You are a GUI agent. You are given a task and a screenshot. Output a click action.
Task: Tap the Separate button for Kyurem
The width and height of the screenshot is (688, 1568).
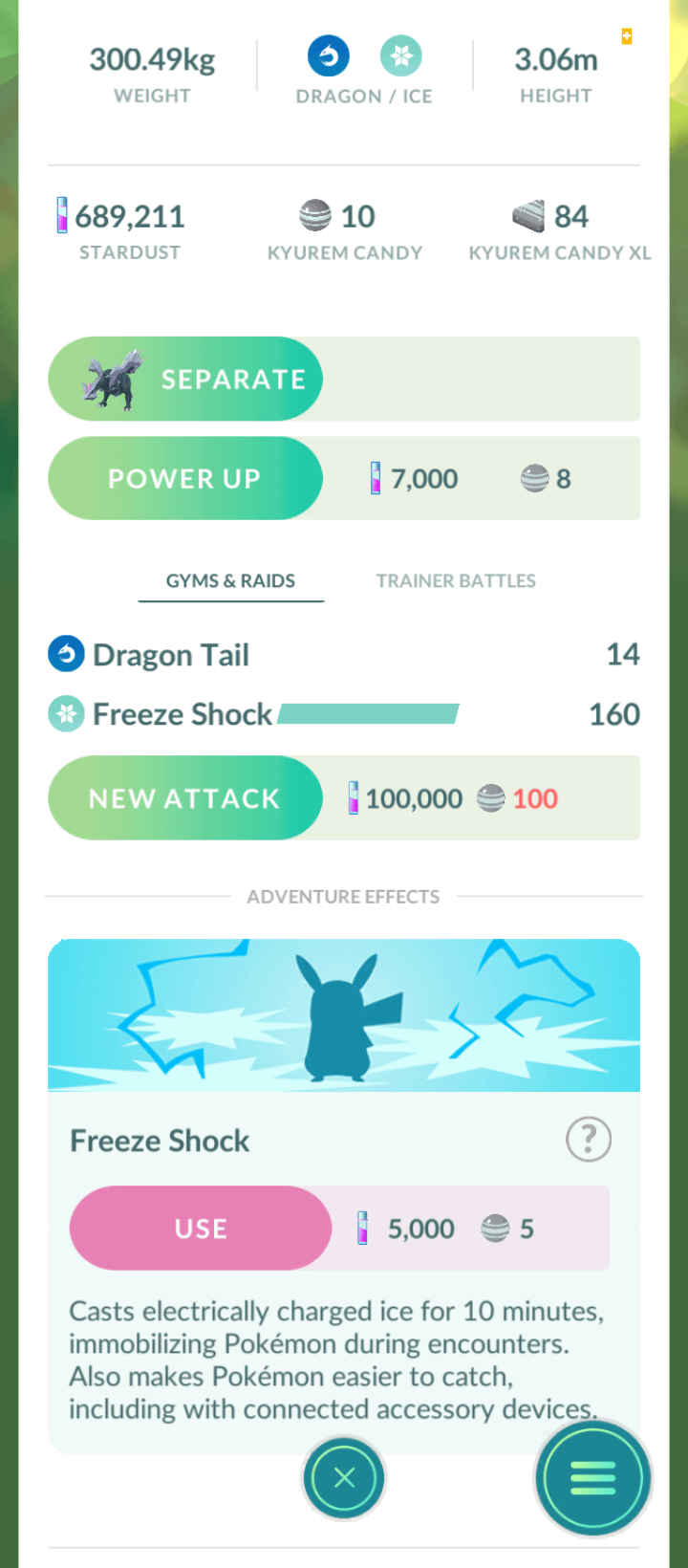tap(185, 379)
